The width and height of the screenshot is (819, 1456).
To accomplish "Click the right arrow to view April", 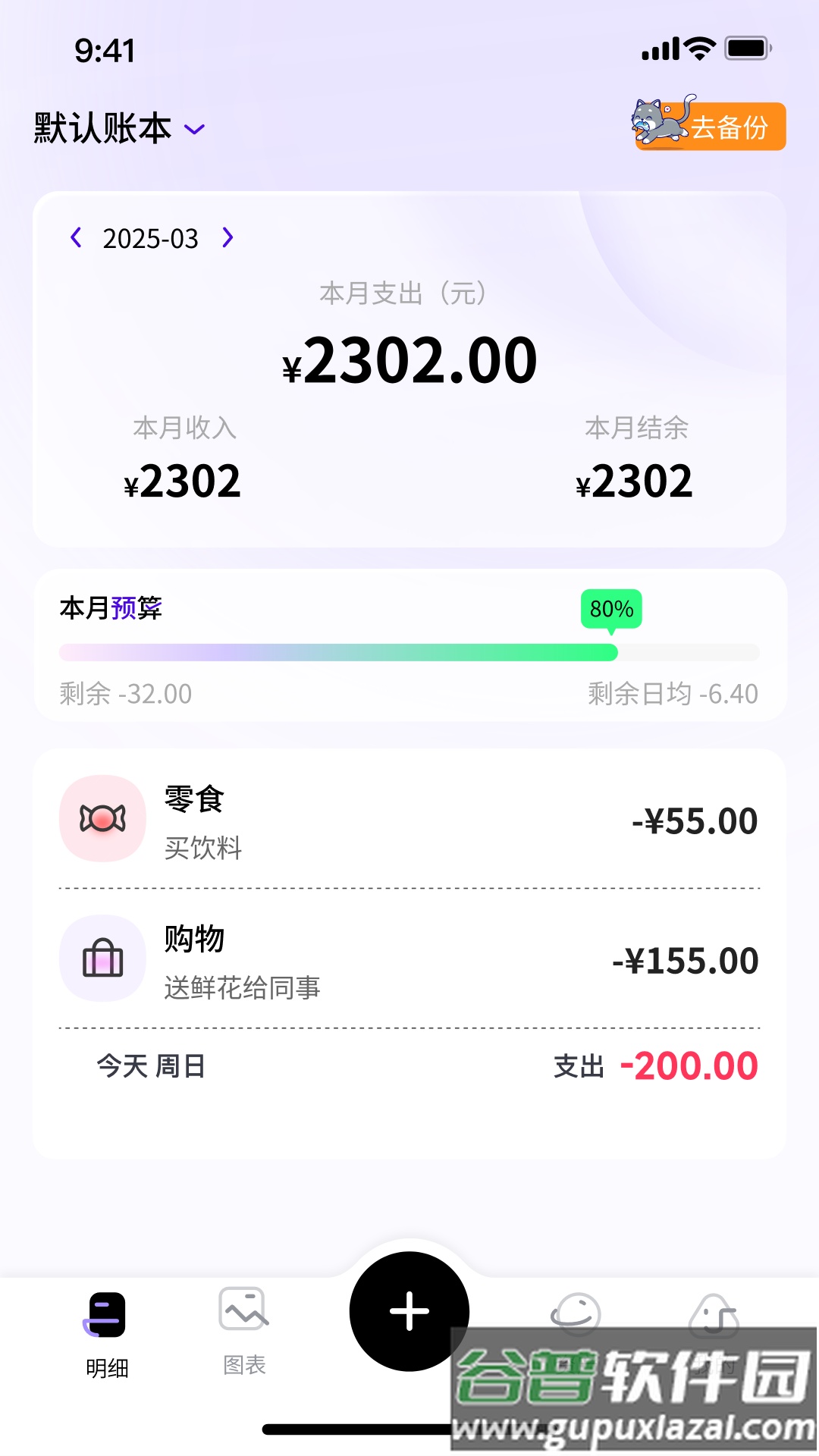I will [227, 238].
